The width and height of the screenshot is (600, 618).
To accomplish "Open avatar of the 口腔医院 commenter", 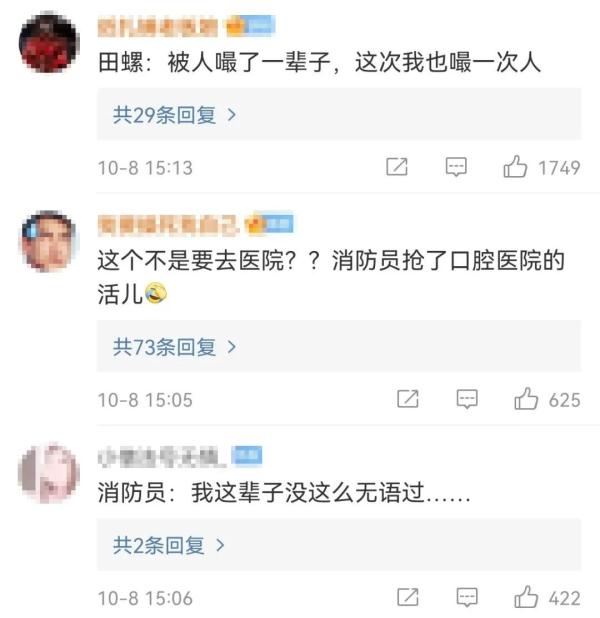I will pos(49,241).
